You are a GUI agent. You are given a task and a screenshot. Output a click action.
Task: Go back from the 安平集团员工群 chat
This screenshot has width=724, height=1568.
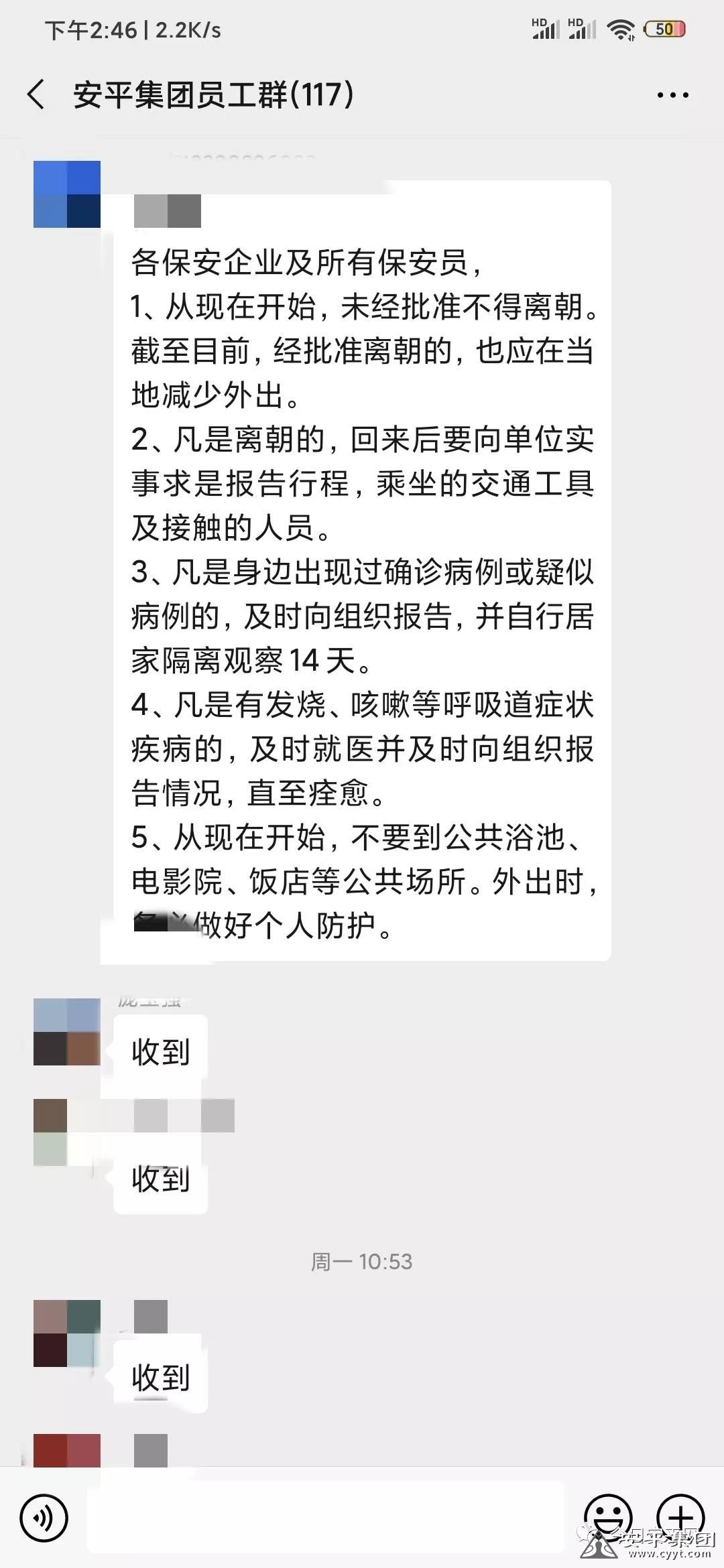click(37, 94)
